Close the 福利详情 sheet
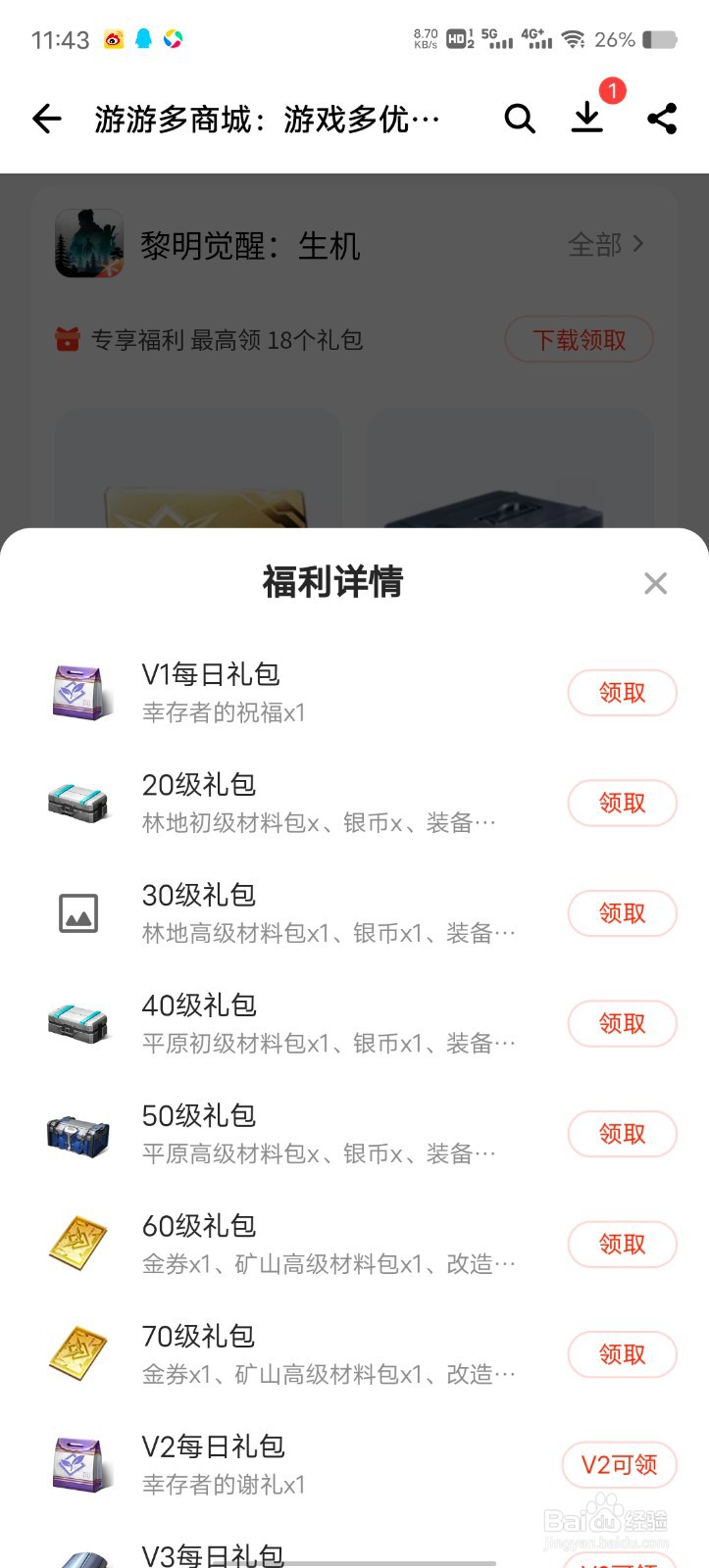The image size is (709, 1568). click(655, 583)
